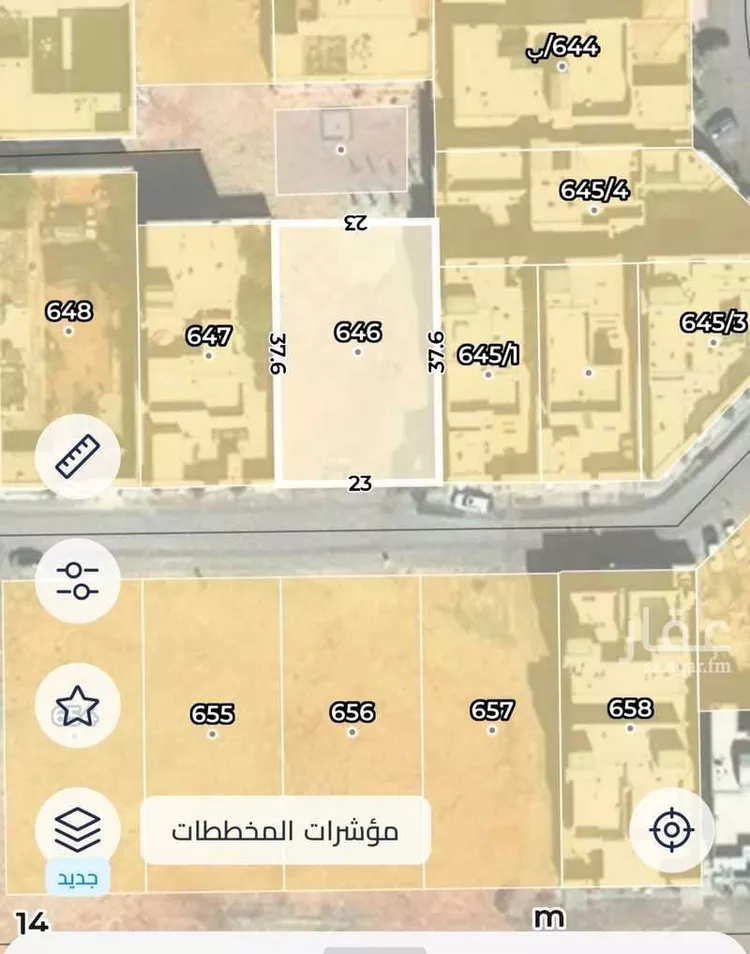Viewport: 750px width, 954px height.
Task: Select the ruler measurement tool
Action: pos(76,455)
